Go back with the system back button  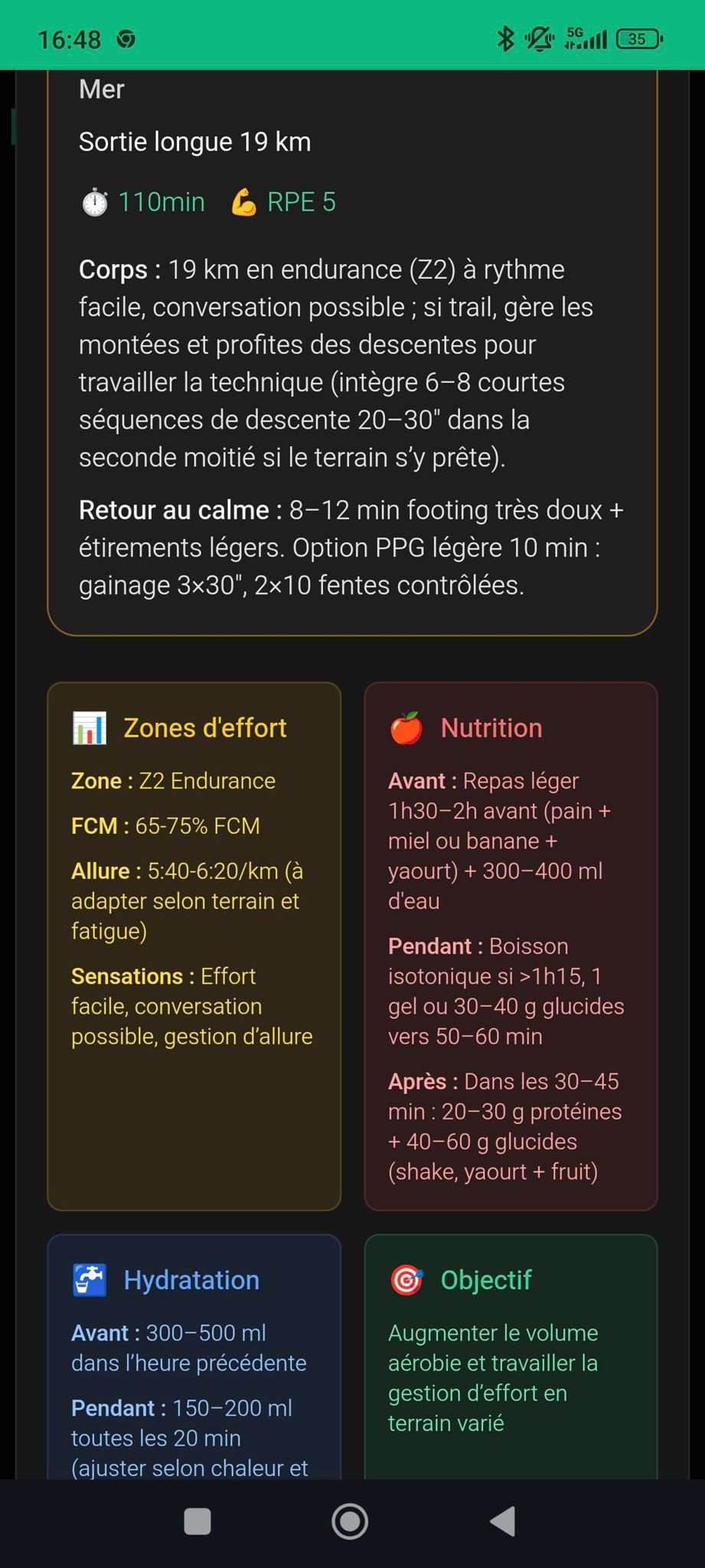pos(503,1521)
